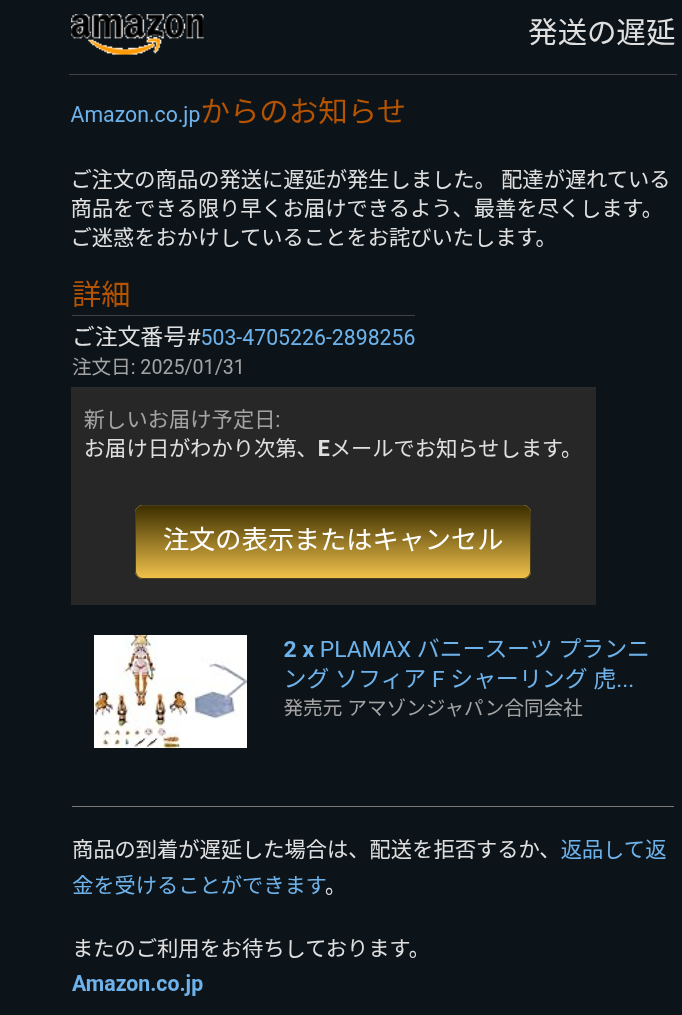This screenshot has height=1015, width=682.
Task: Open the PLAMAX バニースーツ product title link
Action: 466,664
